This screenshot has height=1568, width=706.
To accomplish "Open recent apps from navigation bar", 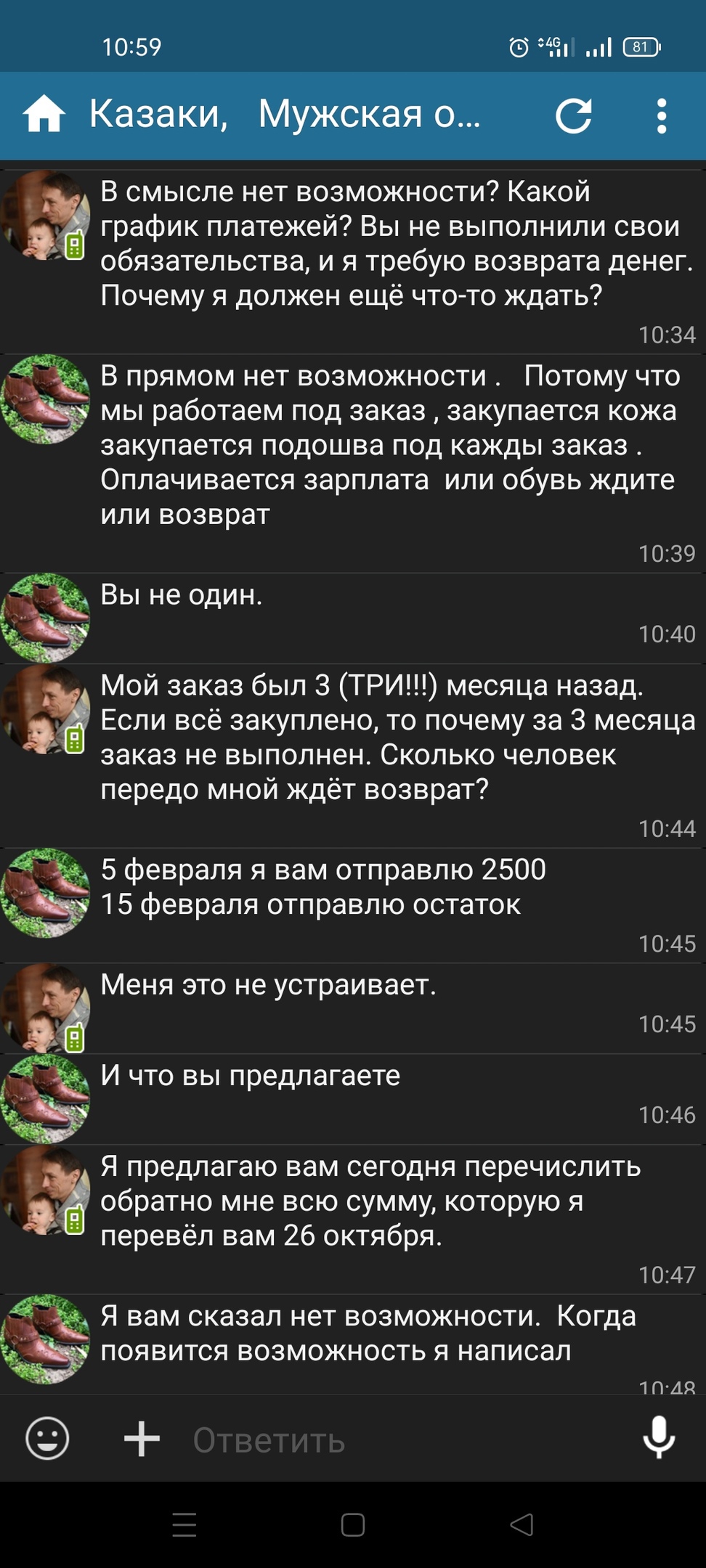I will tap(184, 1524).
